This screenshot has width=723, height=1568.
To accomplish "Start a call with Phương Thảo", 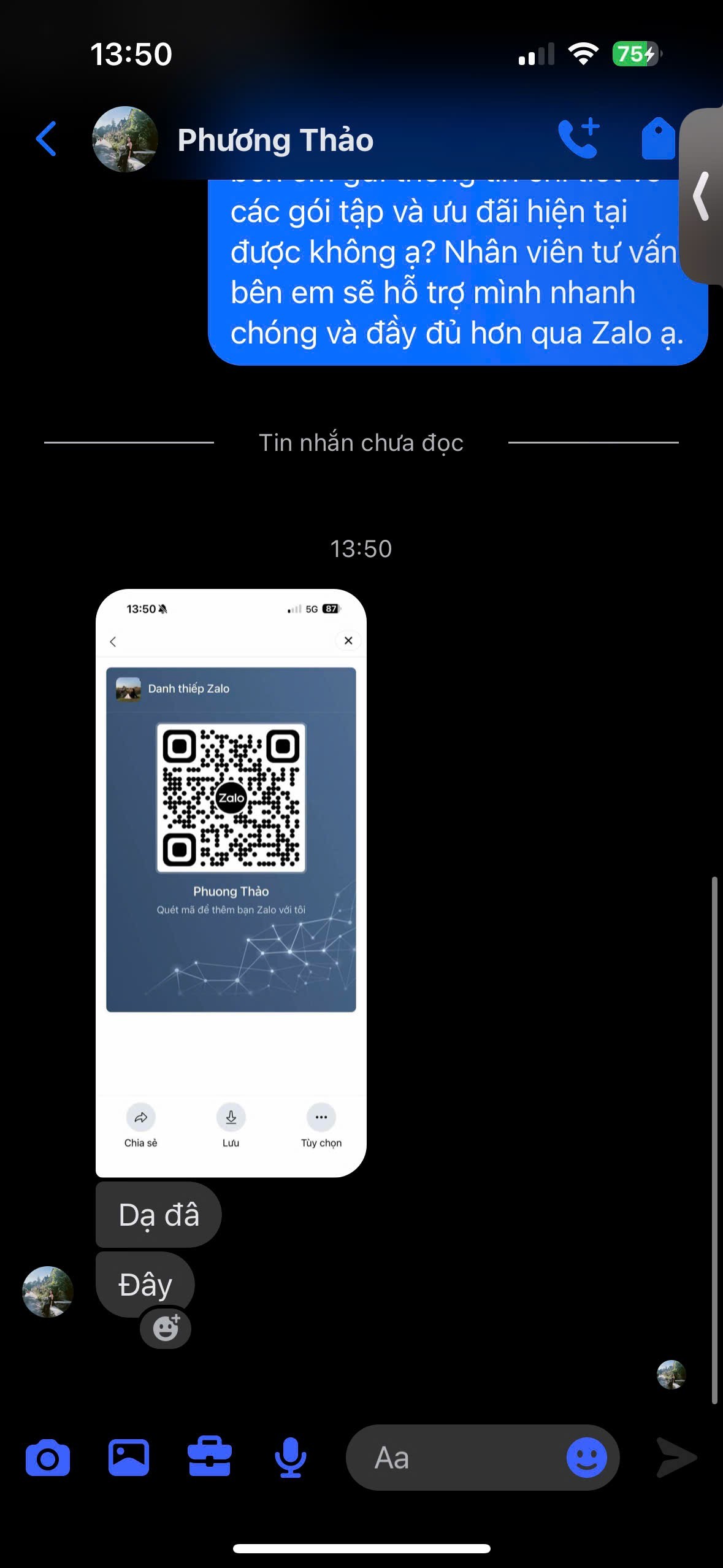I will (x=578, y=139).
